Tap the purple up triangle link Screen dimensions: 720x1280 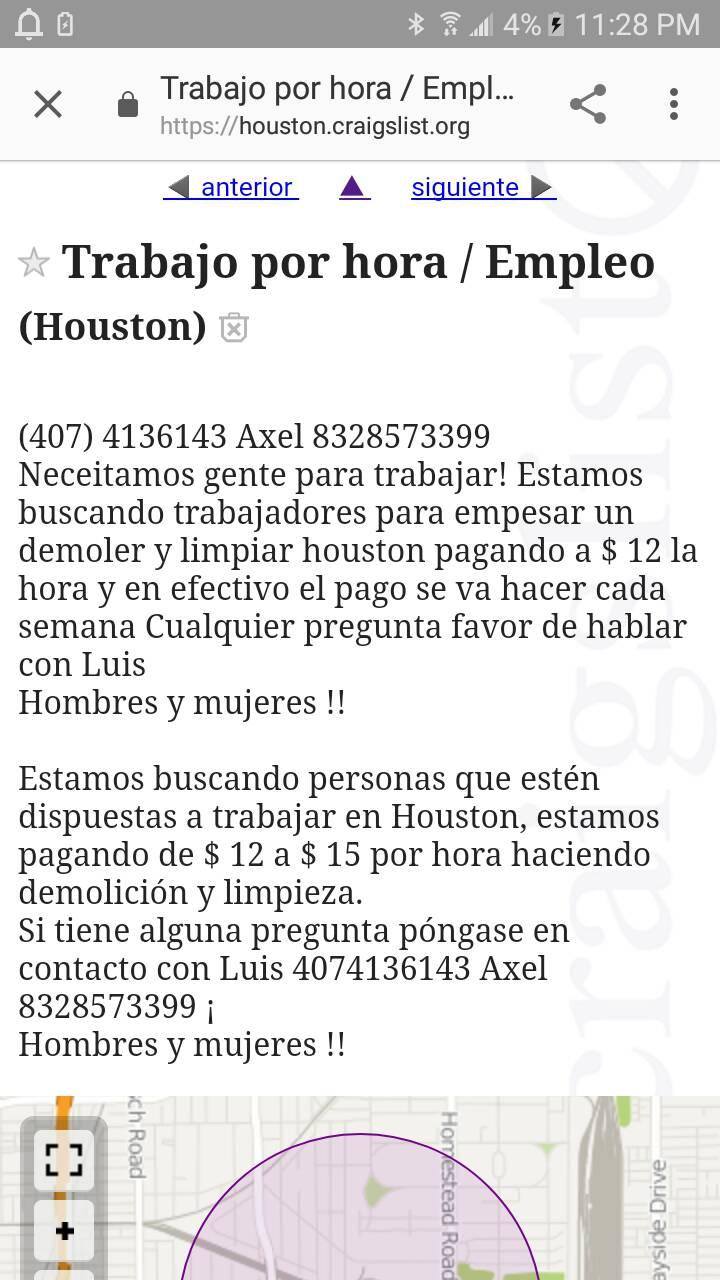[x=355, y=187]
